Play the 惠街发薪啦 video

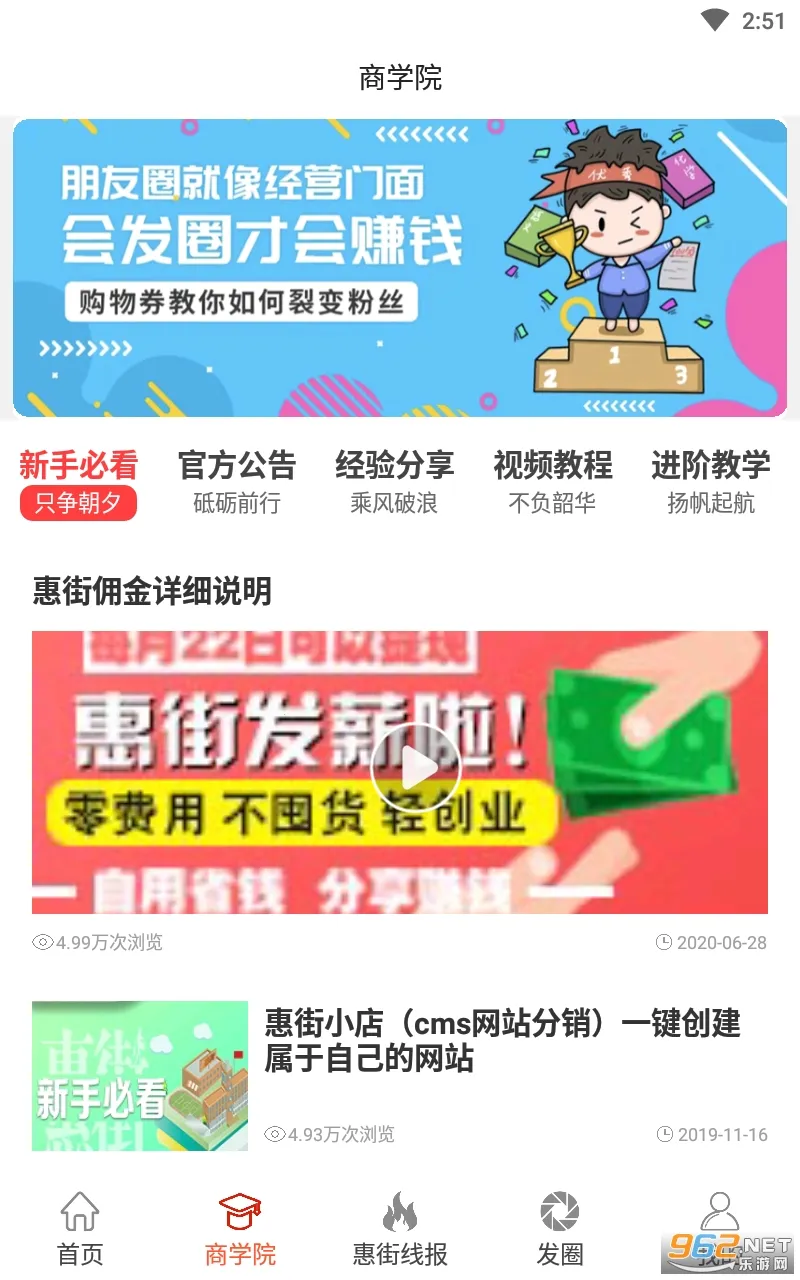(415, 768)
